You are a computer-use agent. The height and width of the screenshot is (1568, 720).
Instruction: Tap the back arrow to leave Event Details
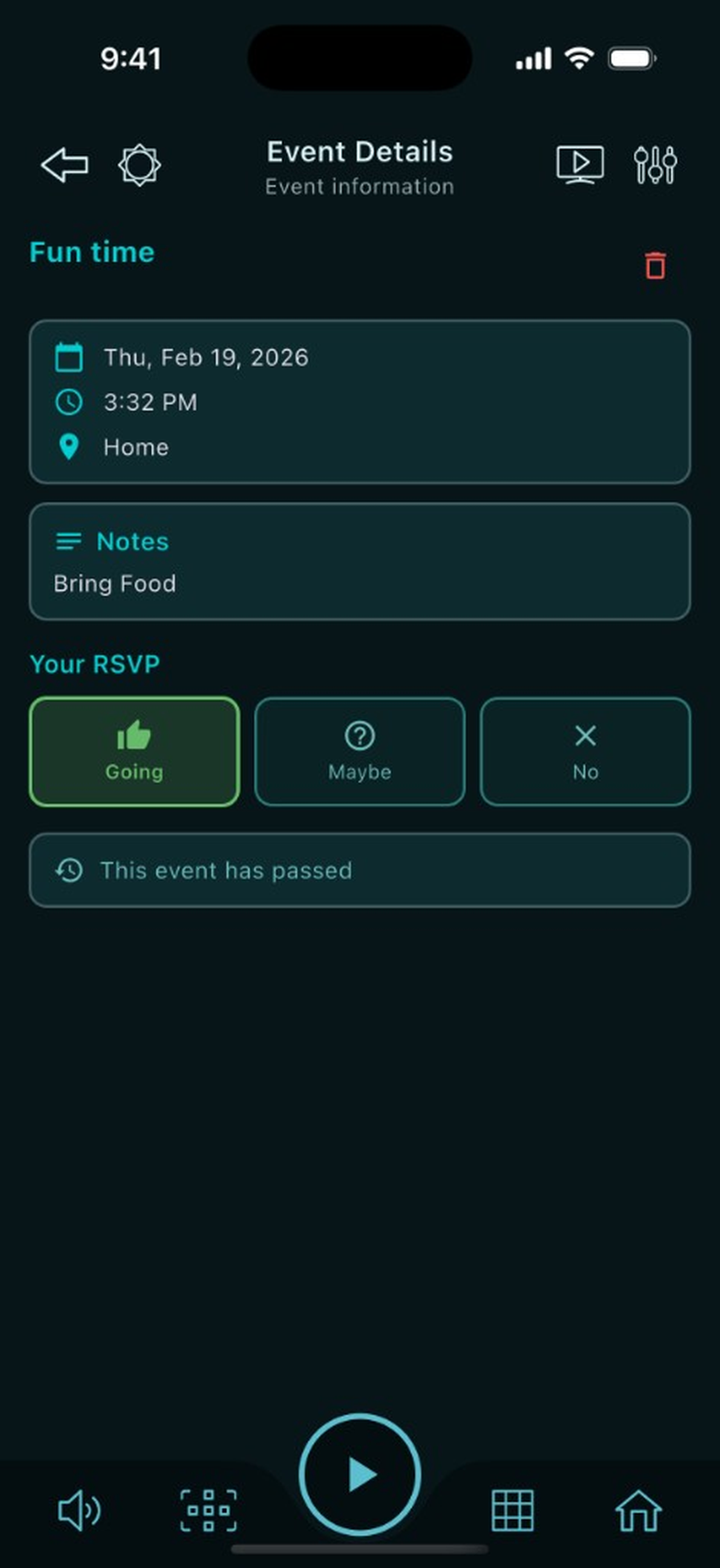(64, 165)
